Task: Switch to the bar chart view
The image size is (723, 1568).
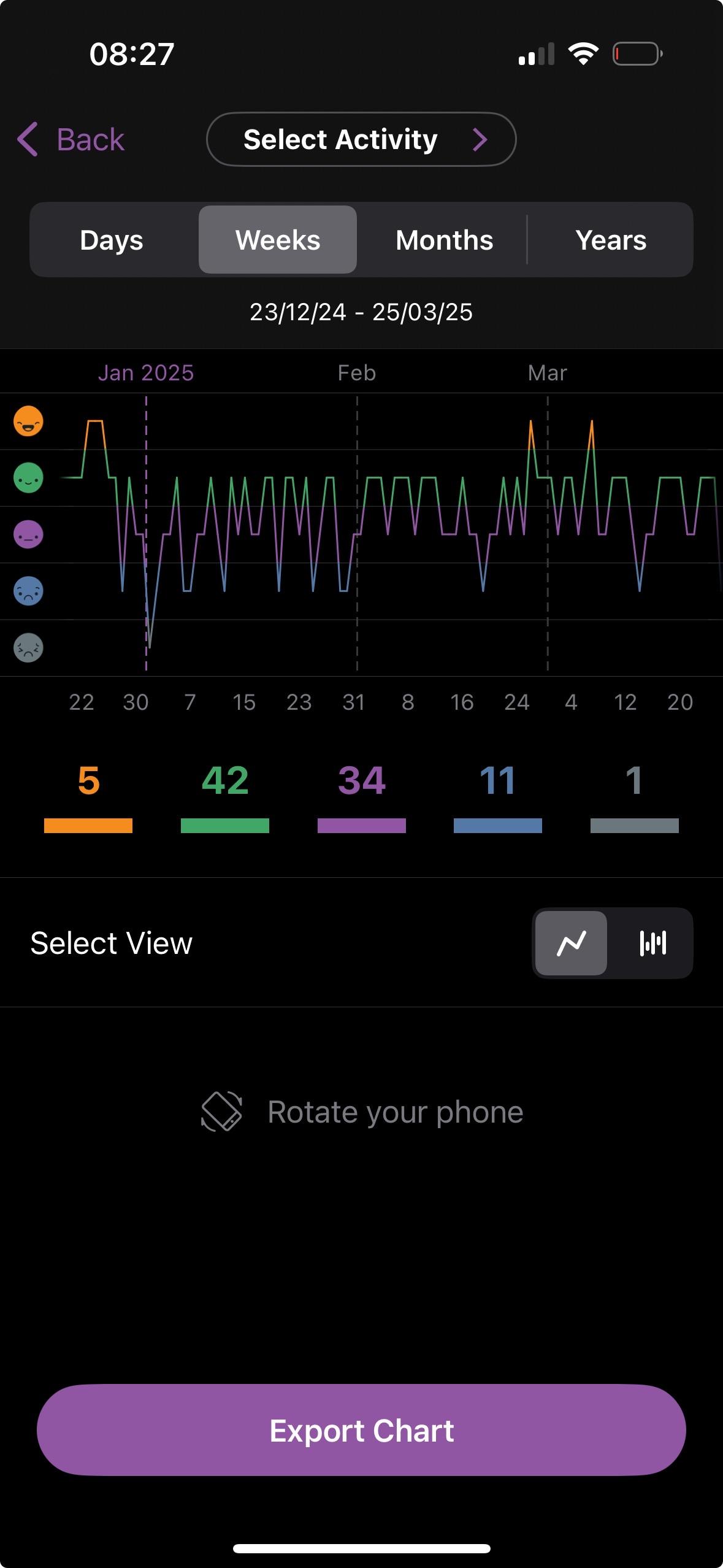Action: [652, 943]
